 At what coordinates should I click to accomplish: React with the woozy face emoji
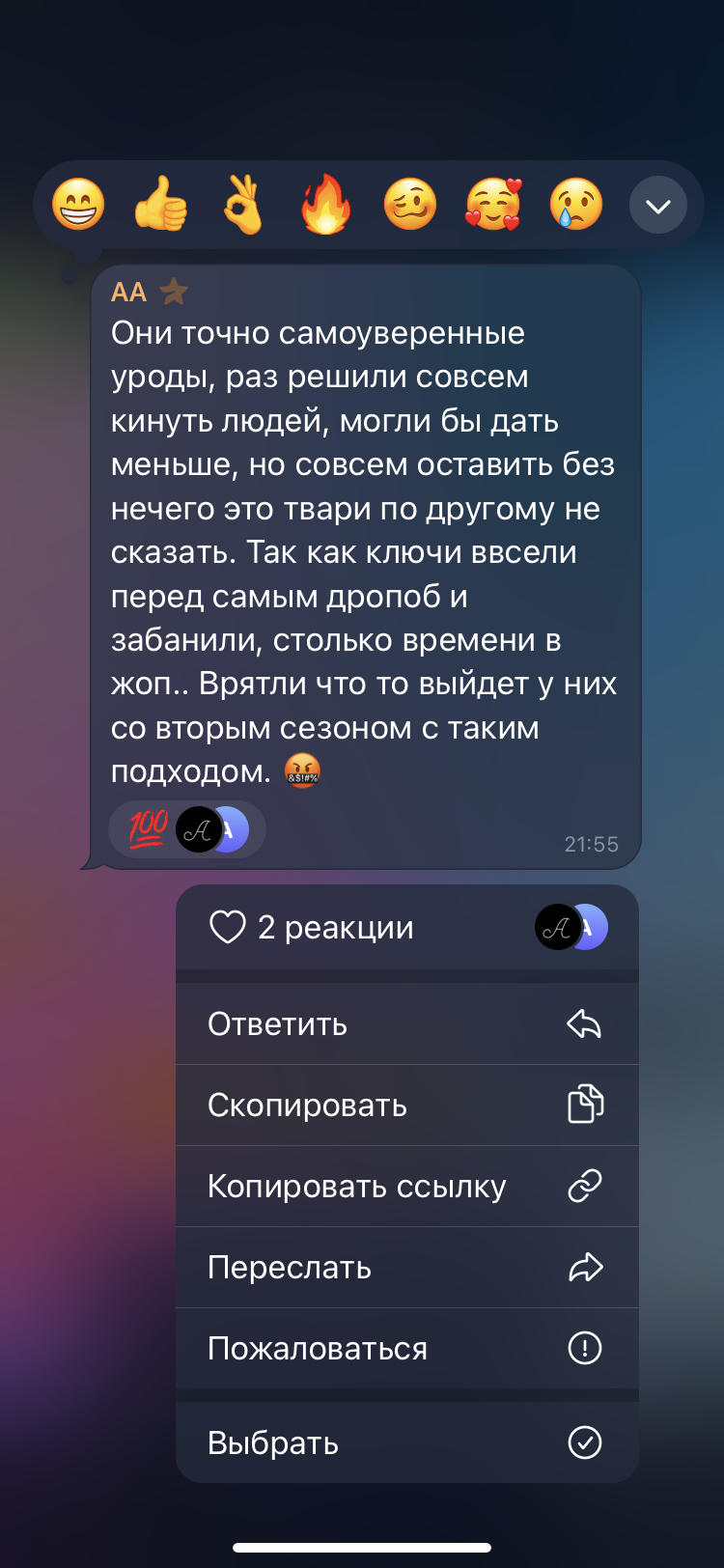[410, 205]
